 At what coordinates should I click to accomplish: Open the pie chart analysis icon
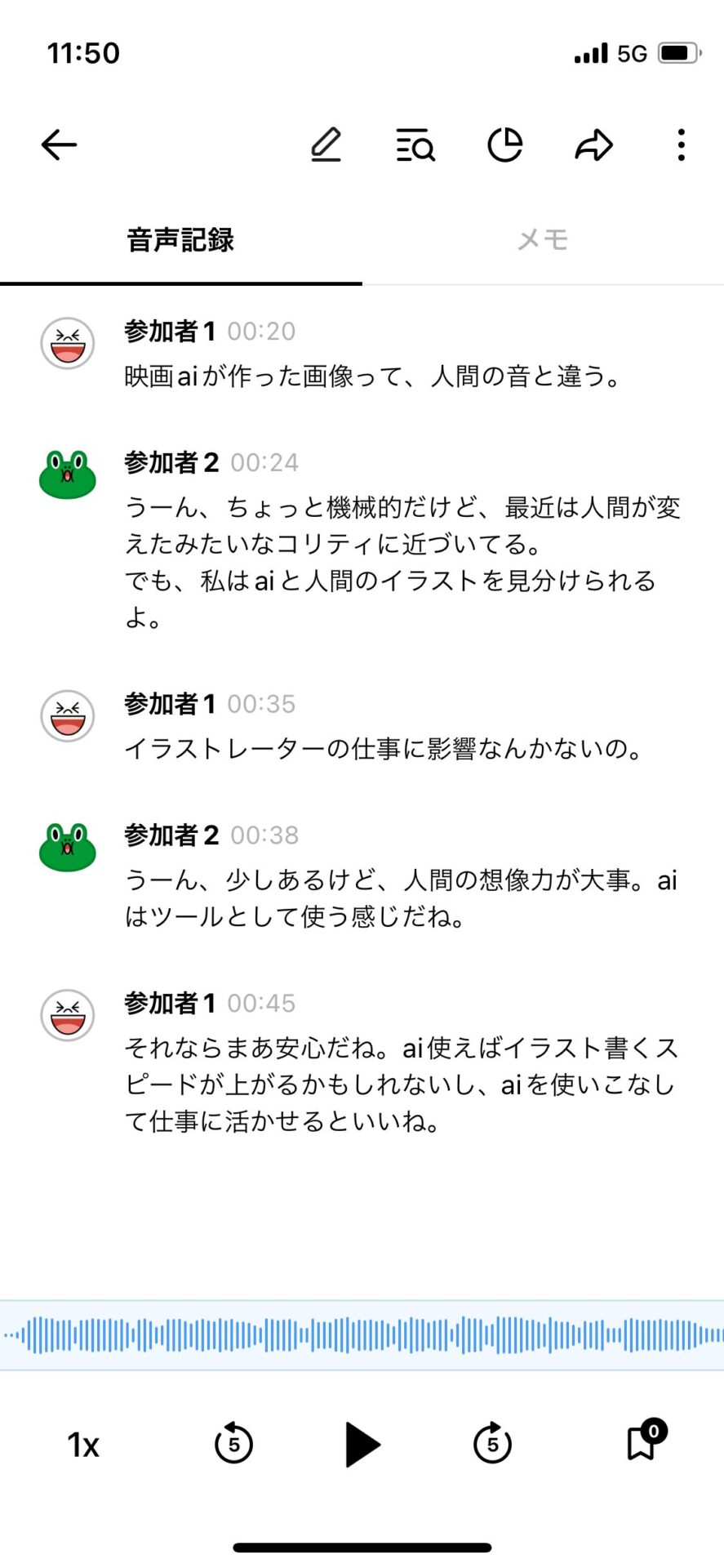pyautogui.click(x=504, y=145)
